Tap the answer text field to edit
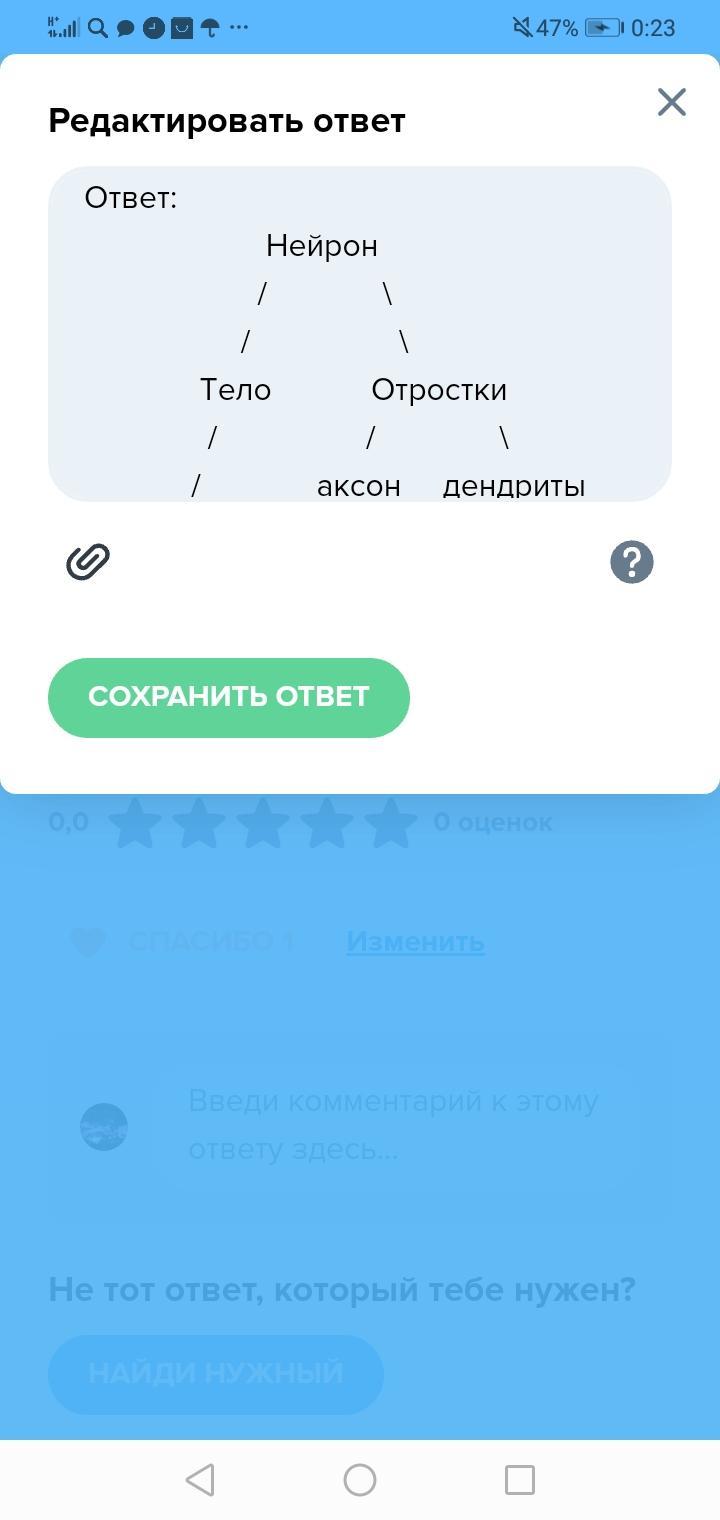720x1520 pixels. [x=359, y=335]
